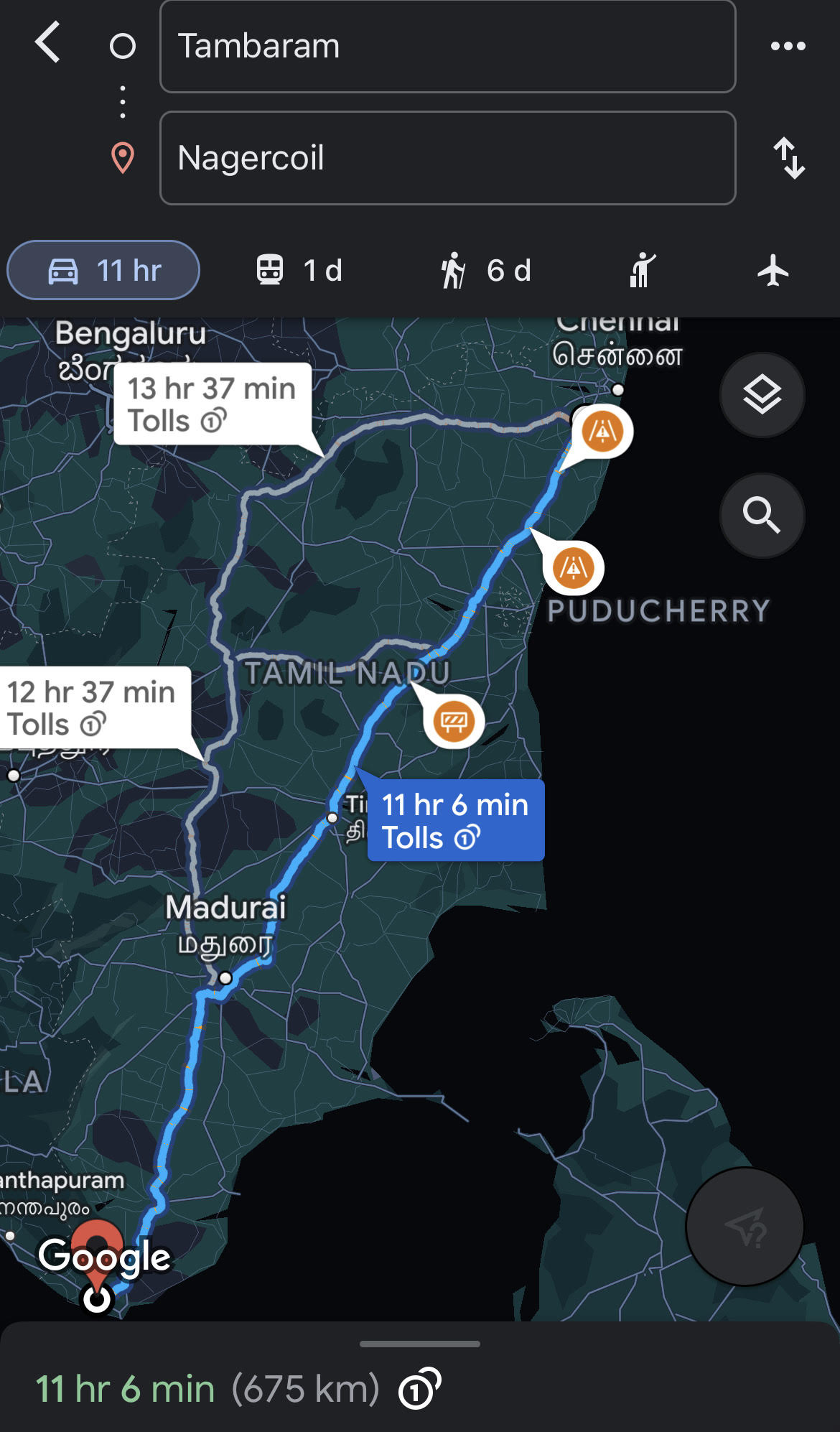Image resolution: width=840 pixels, height=1432 pixels.
Task: Switch to ride-hailing travel mode
Action: 643,271
